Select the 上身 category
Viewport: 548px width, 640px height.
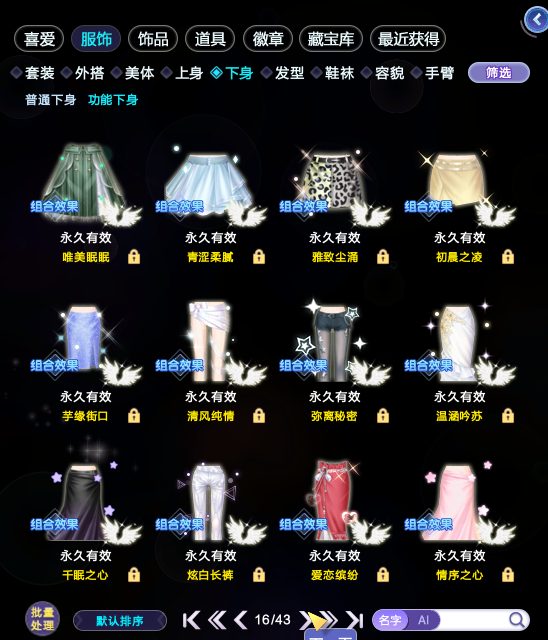pyautogui.click(x=182, y=73)
